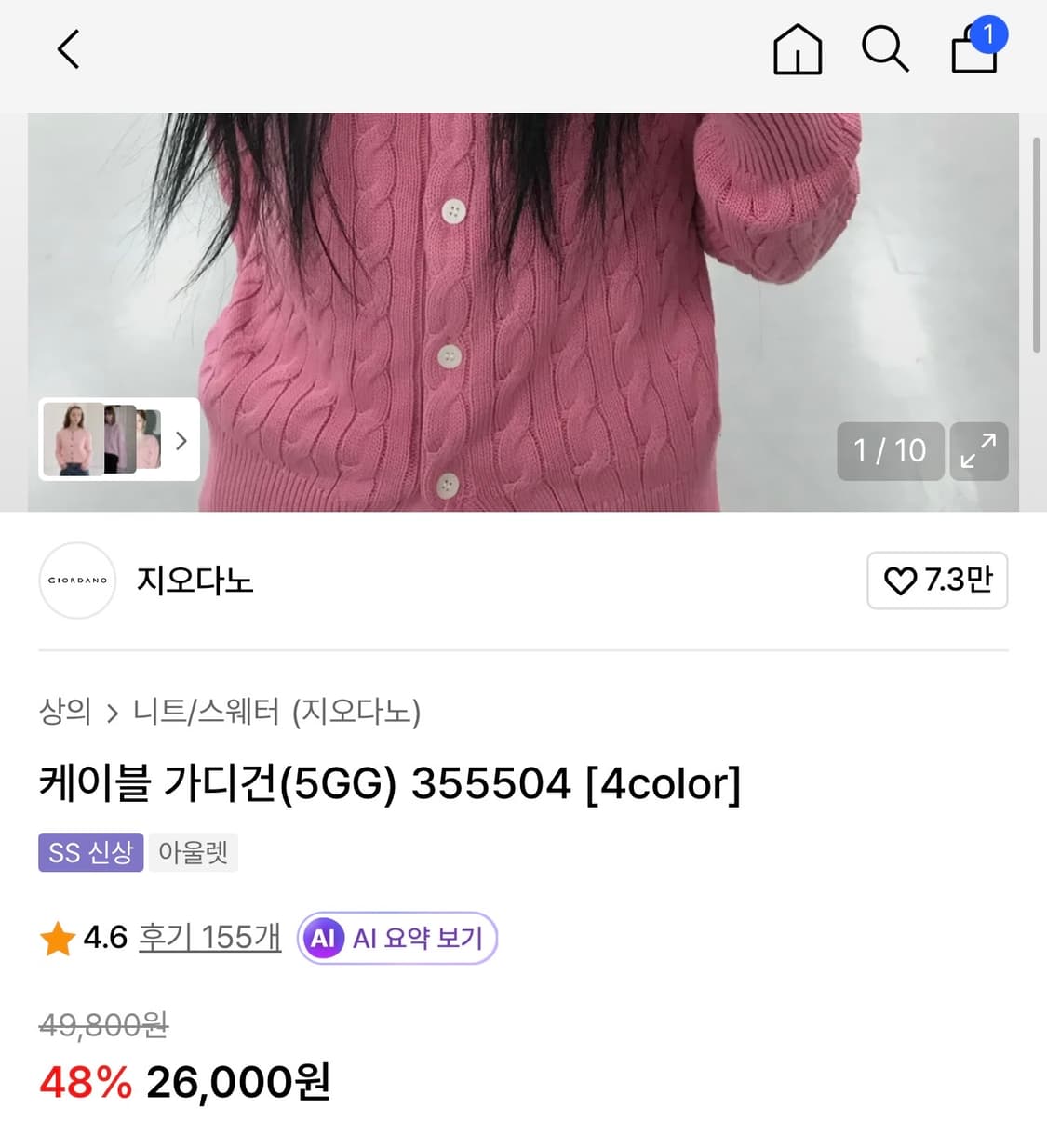This screenshot has width=1047, height=1148.
Task: Select the 아울렛 tag
Action: coord(193,852)
